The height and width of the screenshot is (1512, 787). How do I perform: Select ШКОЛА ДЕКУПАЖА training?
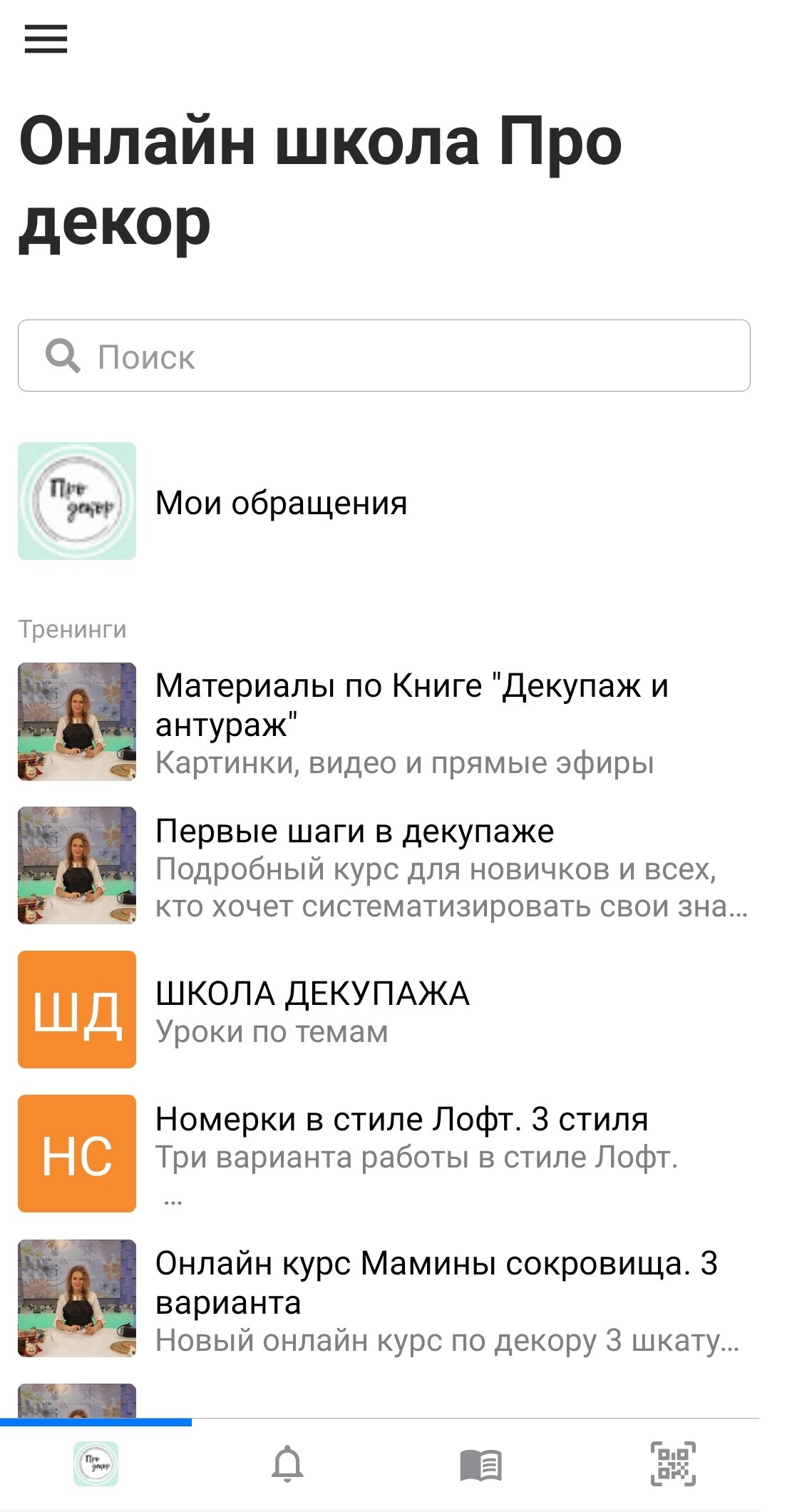[x=312, y=994]
